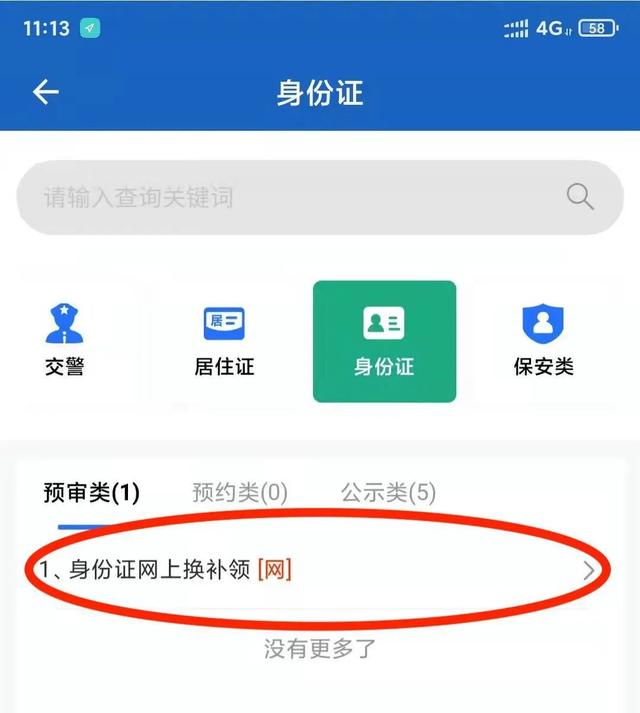Open the 保安类 category
640x713 pixels.
point(543,341)
